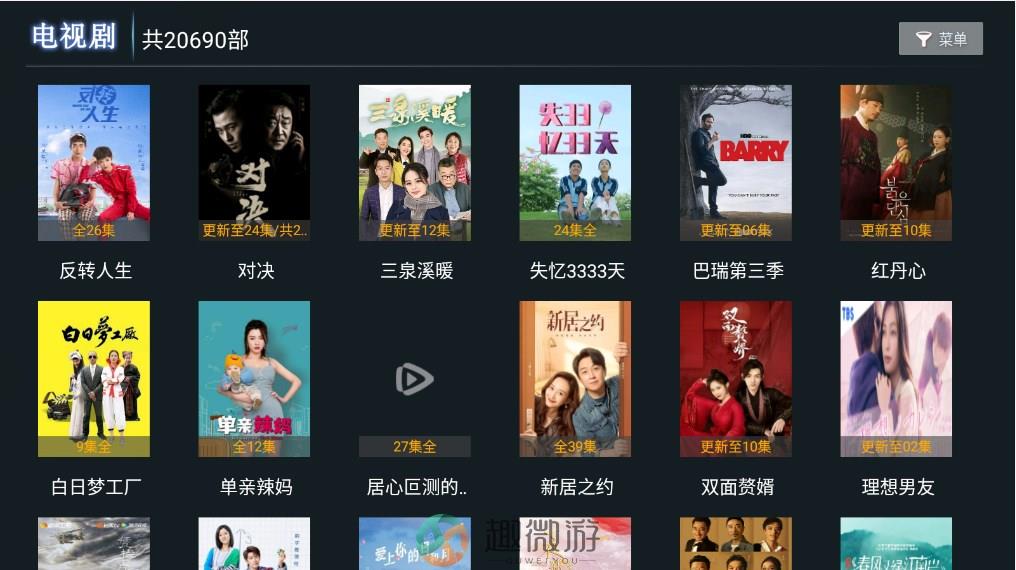Open 白日梦工厂 show

coord(94,379)
